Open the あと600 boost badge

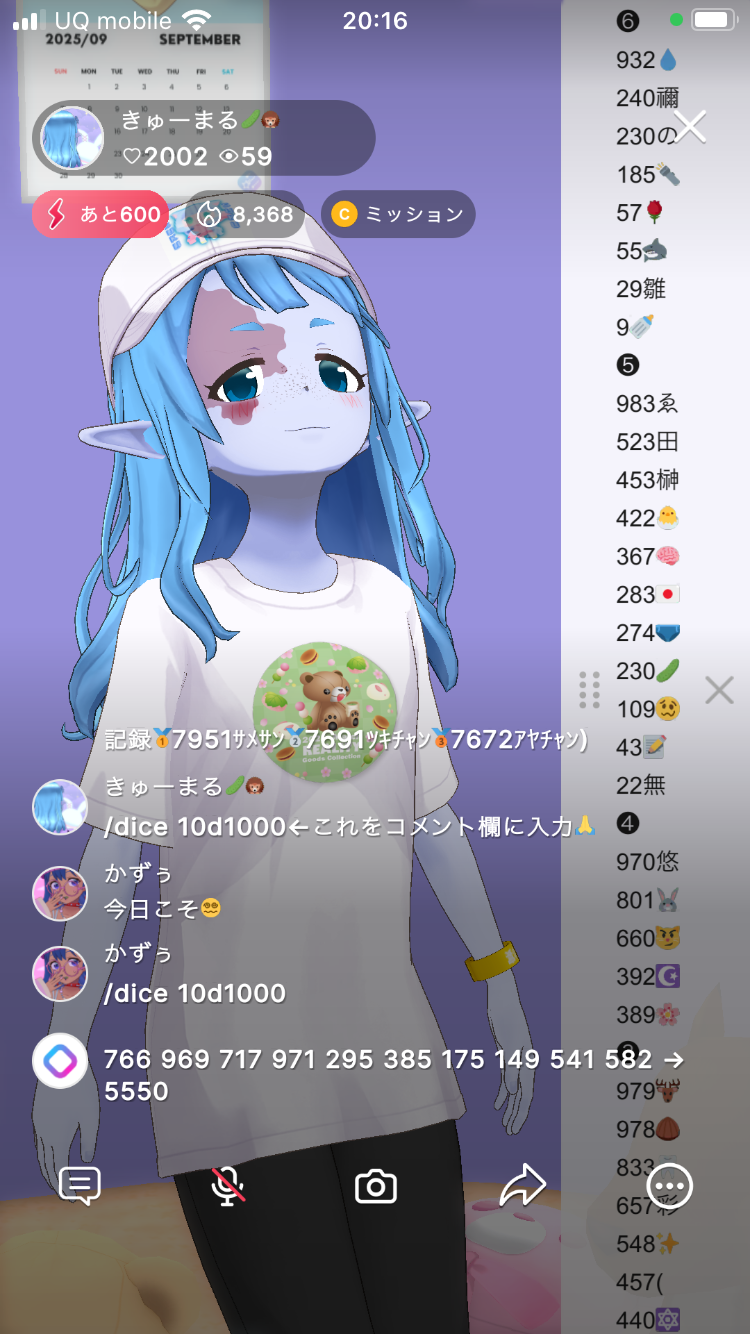click(101, 214)
